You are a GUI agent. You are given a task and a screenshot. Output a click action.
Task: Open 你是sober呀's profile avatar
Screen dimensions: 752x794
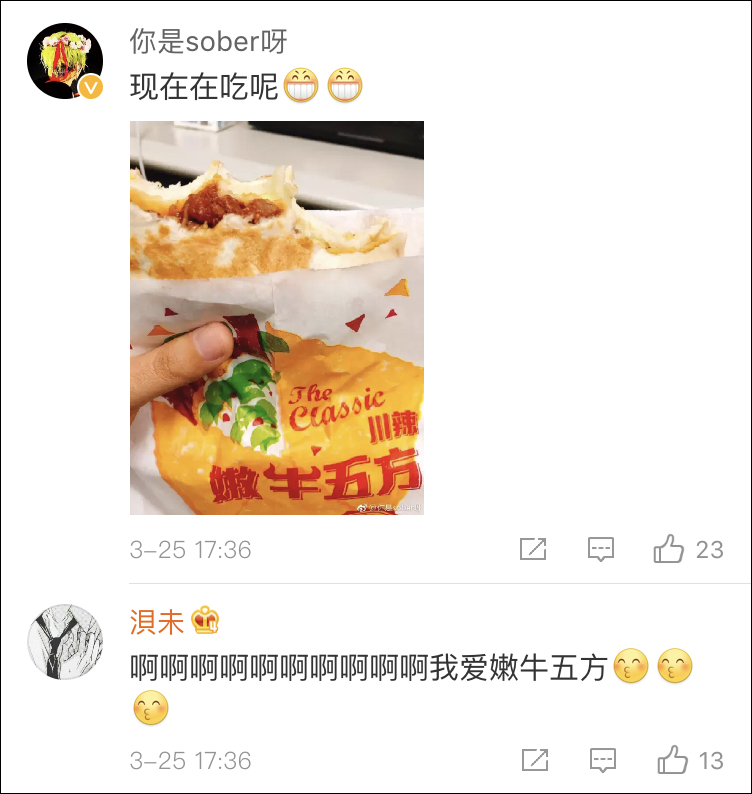pyautogui.click(x=65, y=61)
